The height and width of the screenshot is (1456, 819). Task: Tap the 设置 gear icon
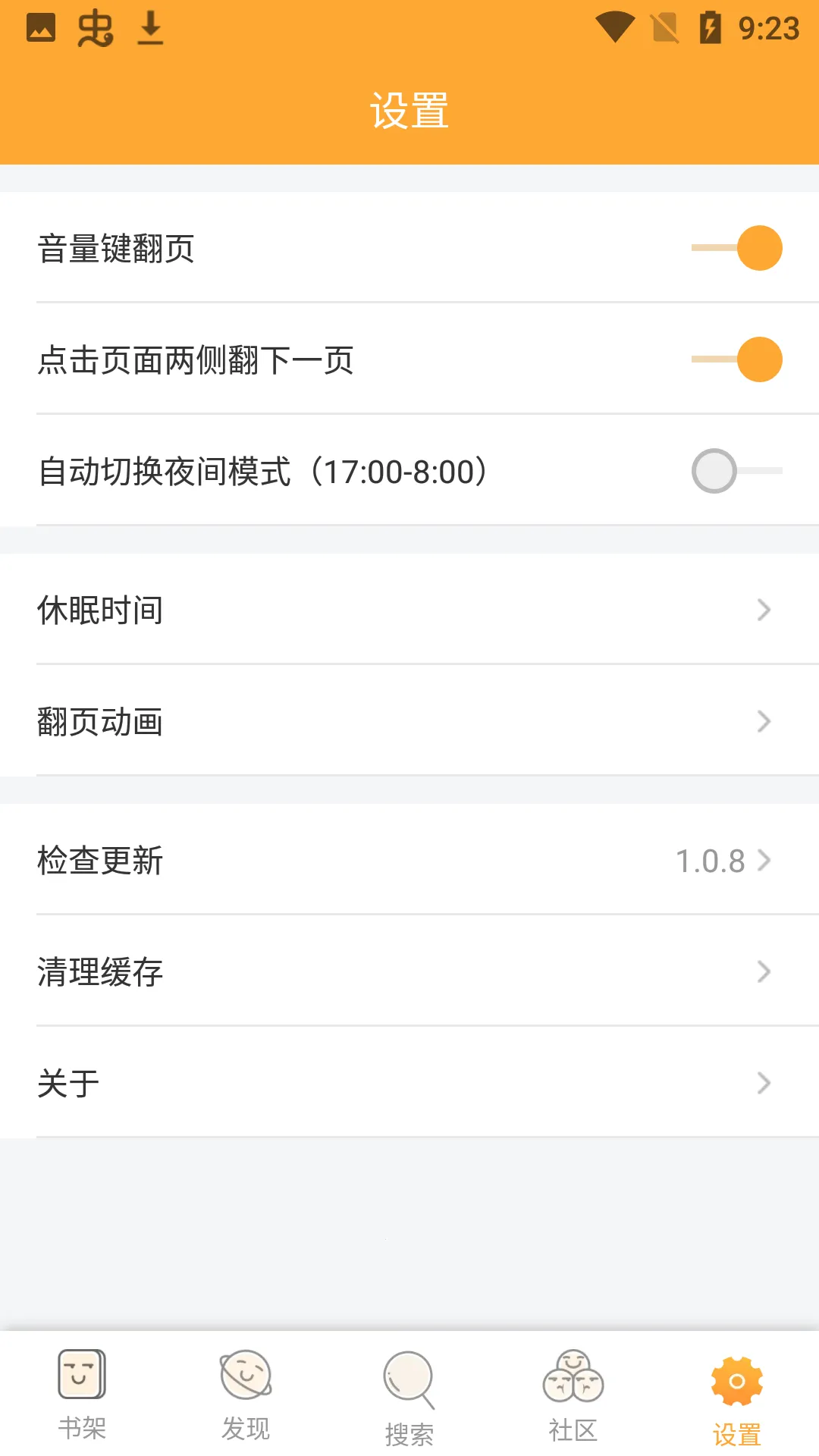pos(737,1382)
